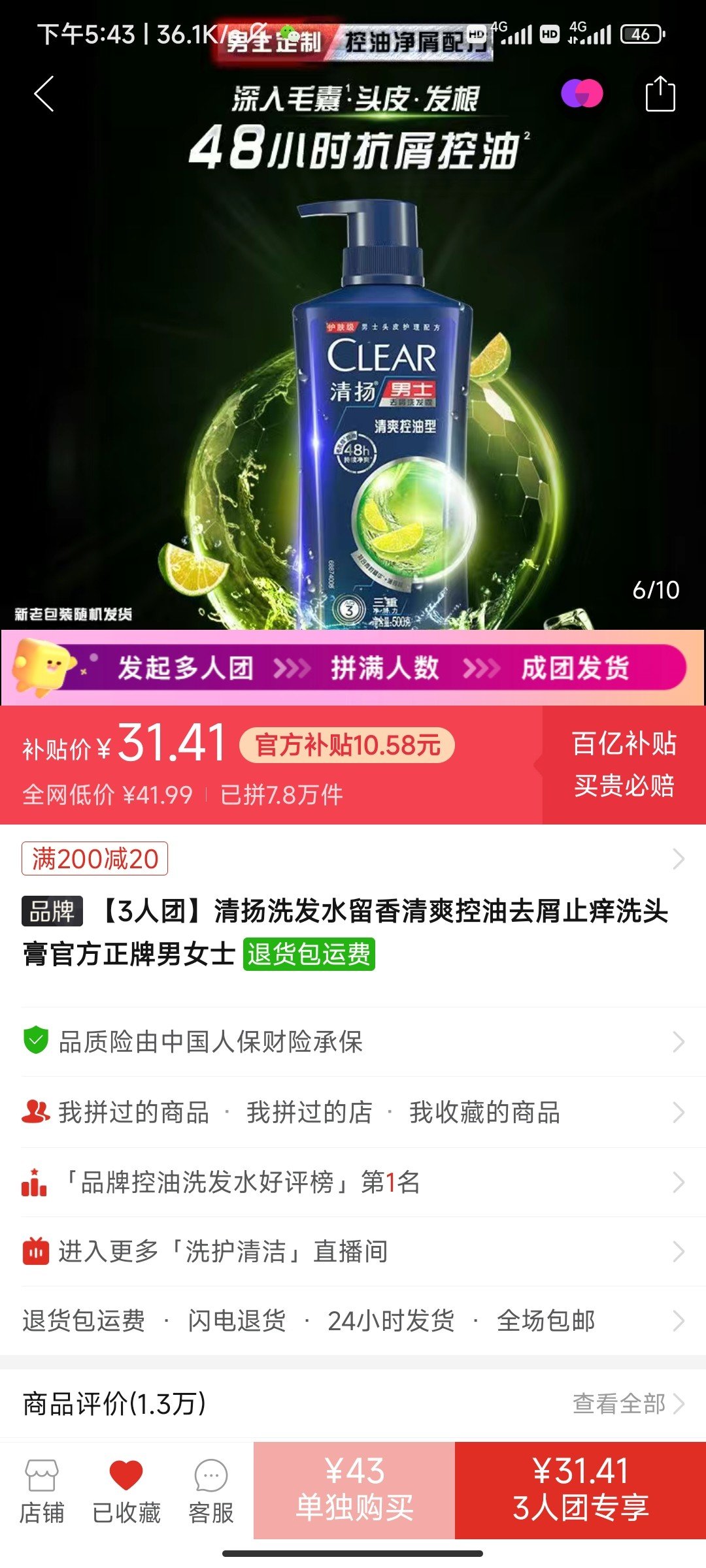The height and width of the screenshot is (1568, 706).
Task: Enter more 洗护清洁 live rooms
Action: tap(353, 1251)
